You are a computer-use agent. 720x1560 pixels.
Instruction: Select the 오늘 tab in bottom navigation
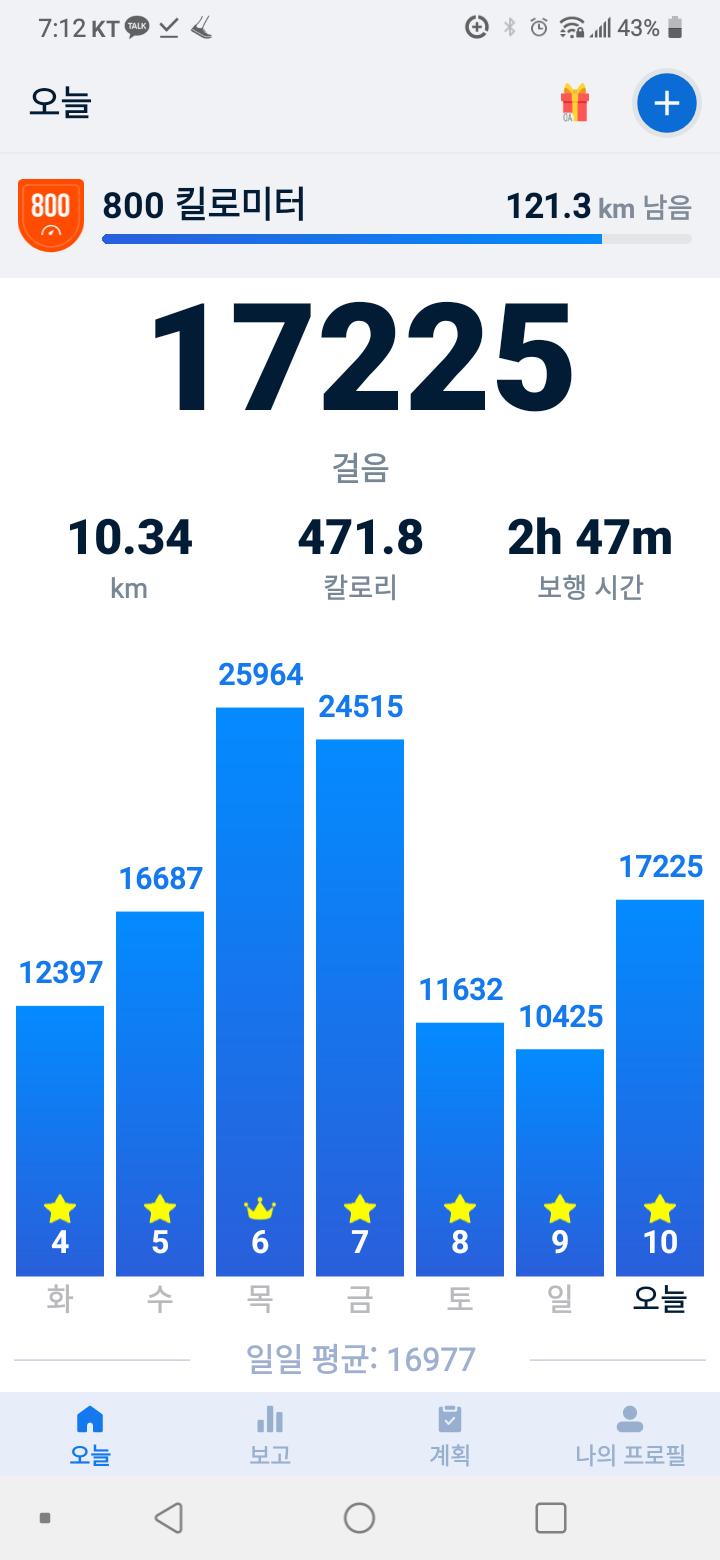pyautogui.click(x=90, y=1435)
